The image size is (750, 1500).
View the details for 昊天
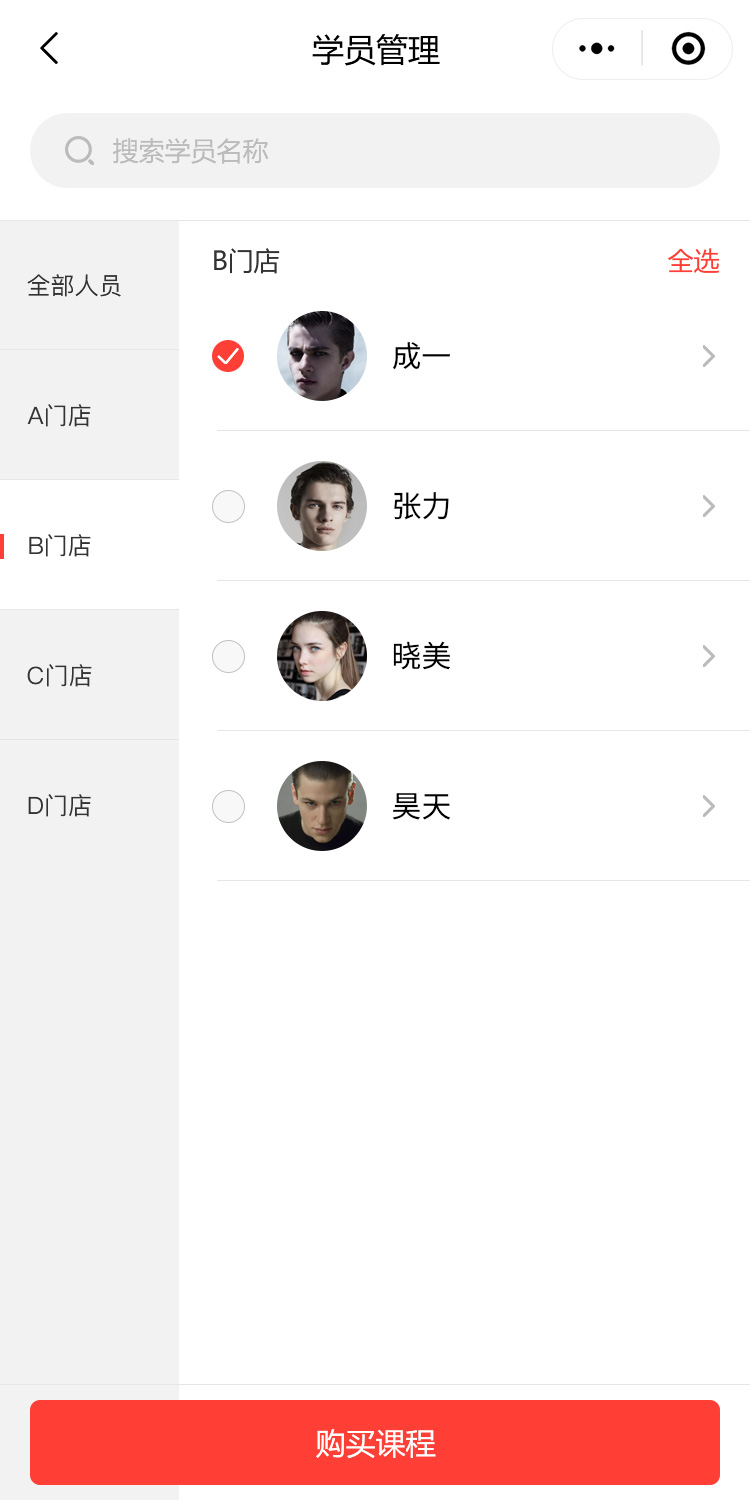pos(708,806)
